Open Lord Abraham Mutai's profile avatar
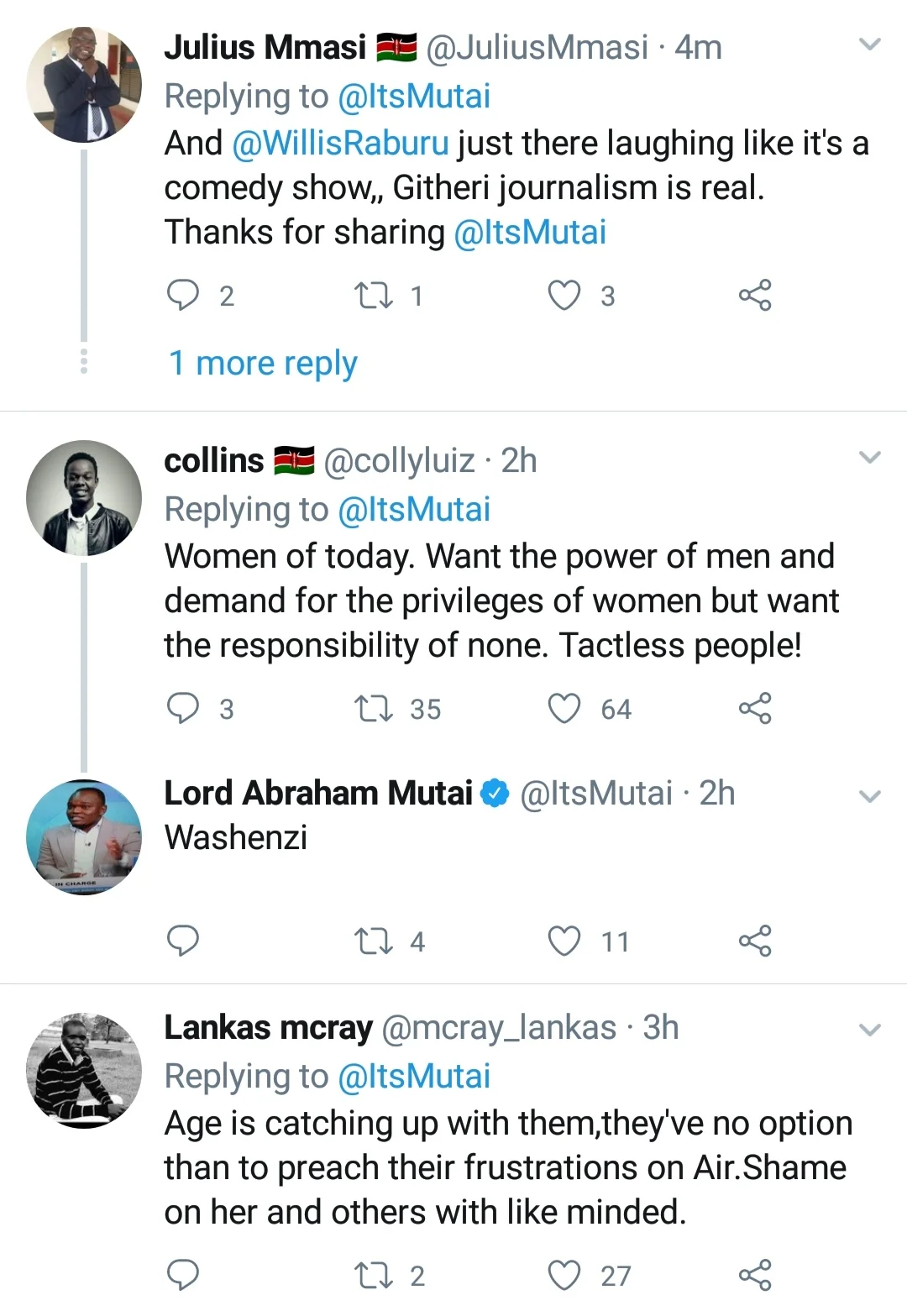 [x=84, y=836]
